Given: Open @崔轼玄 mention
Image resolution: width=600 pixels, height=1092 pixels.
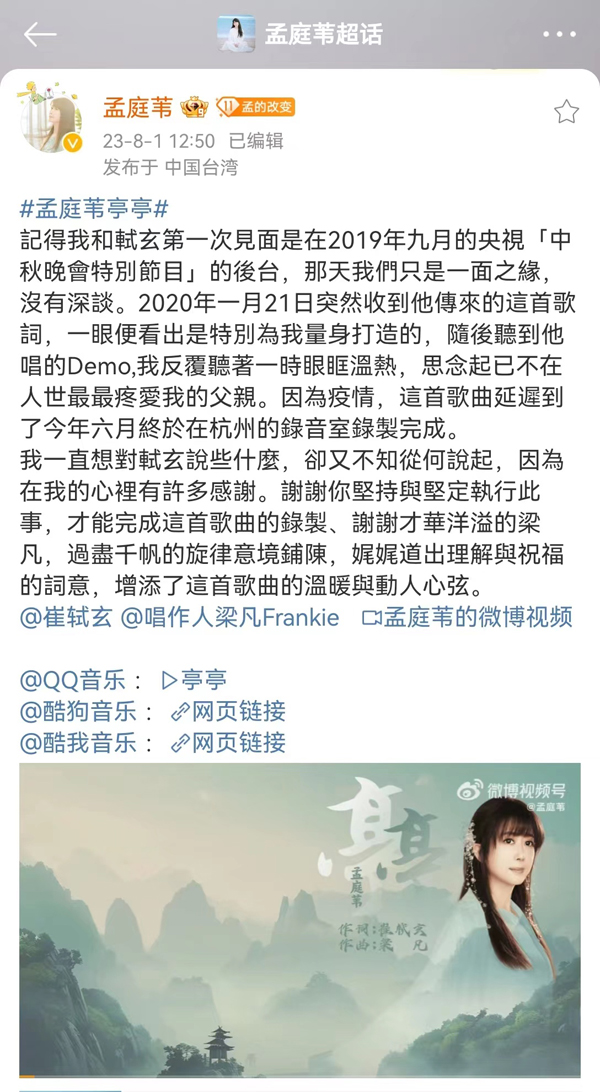Looking at the screenshot, I should 66,617.
